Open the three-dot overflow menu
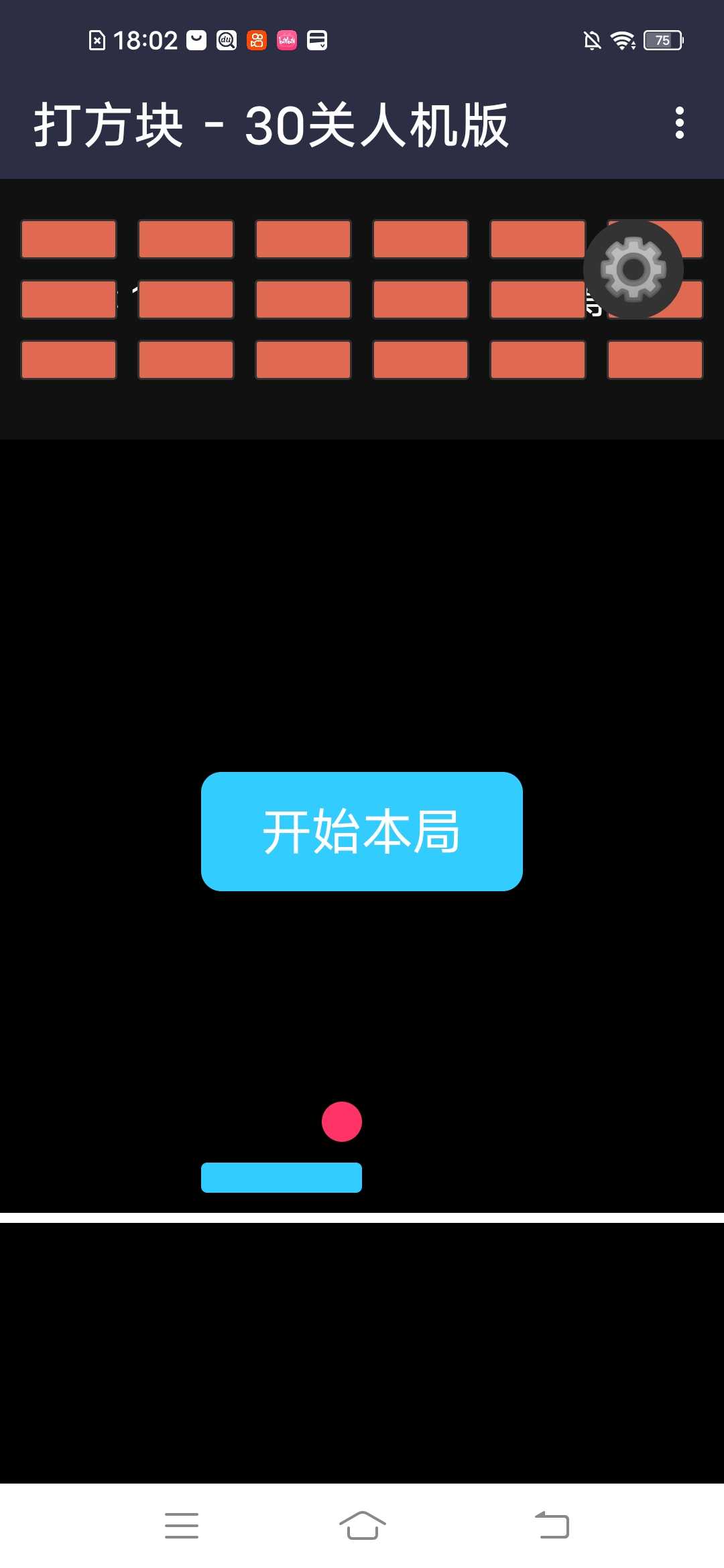This screenshot has width=724, height=1568. point(679,123)
